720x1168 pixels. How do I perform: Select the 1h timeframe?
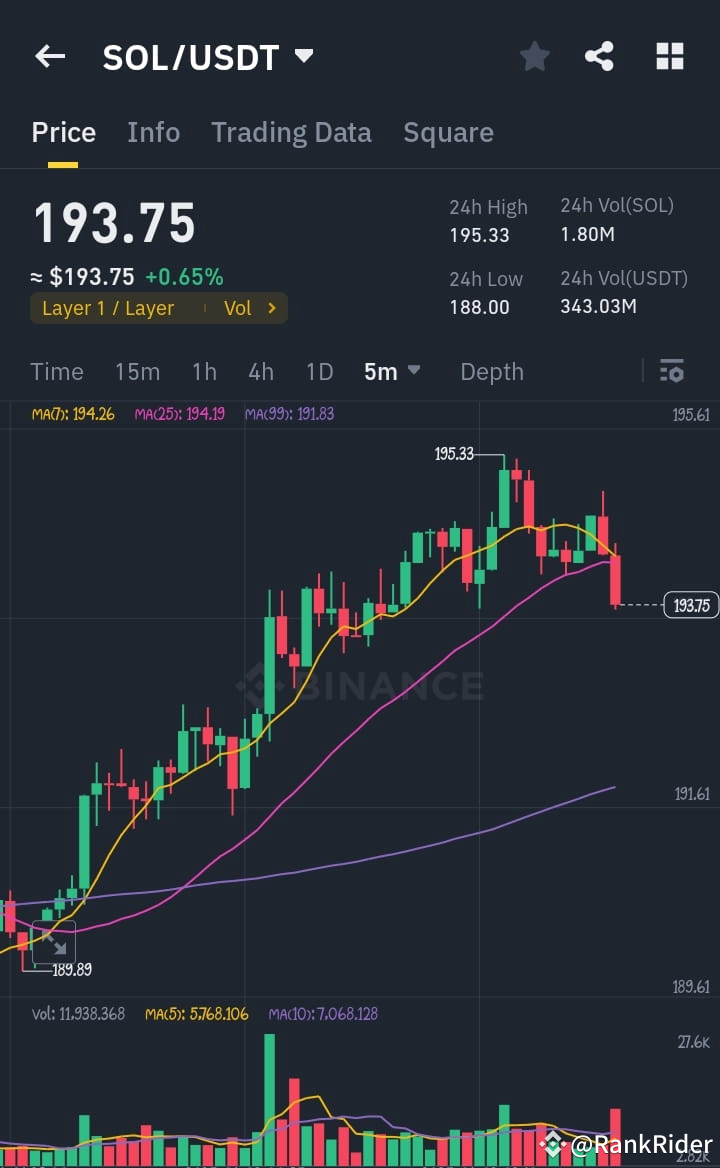(204, 371)
